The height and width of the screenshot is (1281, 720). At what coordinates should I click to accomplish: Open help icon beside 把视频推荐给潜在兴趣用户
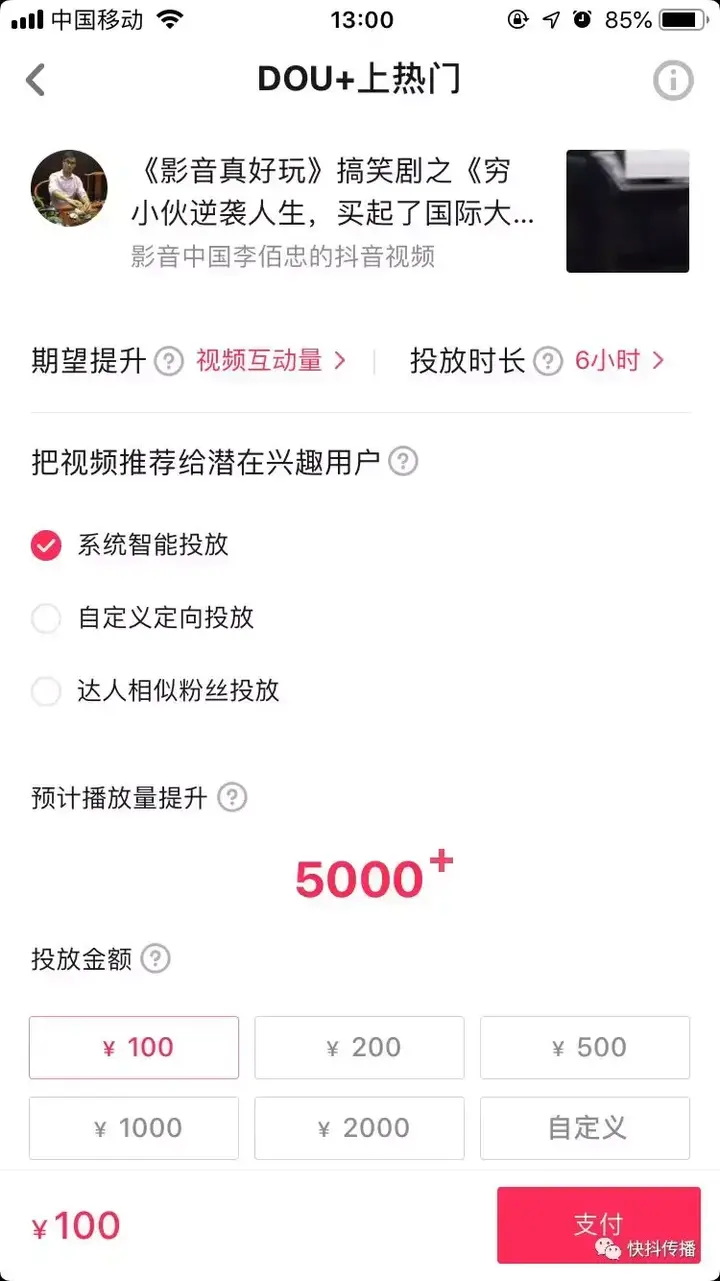[403, 462]
